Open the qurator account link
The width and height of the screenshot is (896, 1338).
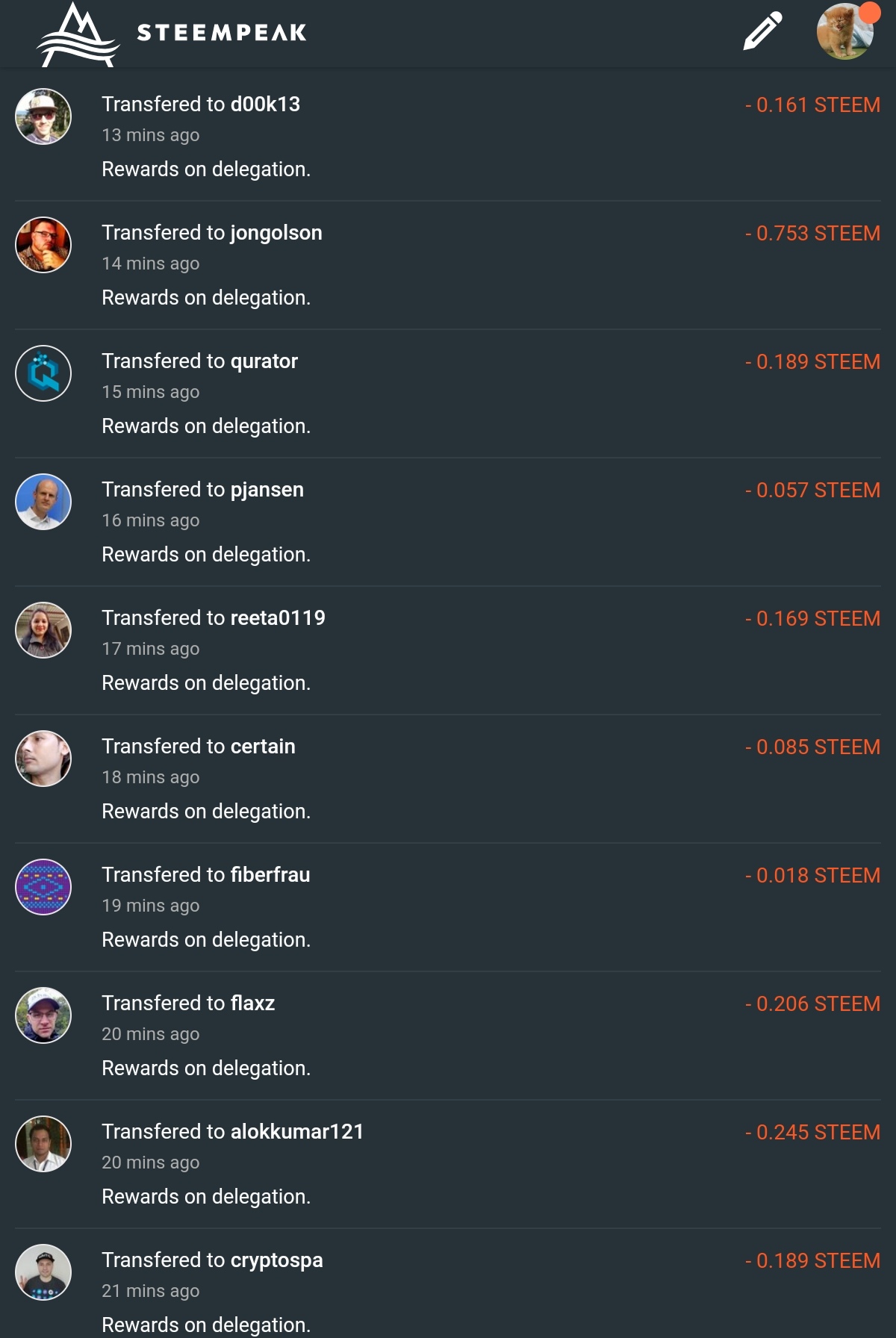pyautogui.click(x=264, y=361)
